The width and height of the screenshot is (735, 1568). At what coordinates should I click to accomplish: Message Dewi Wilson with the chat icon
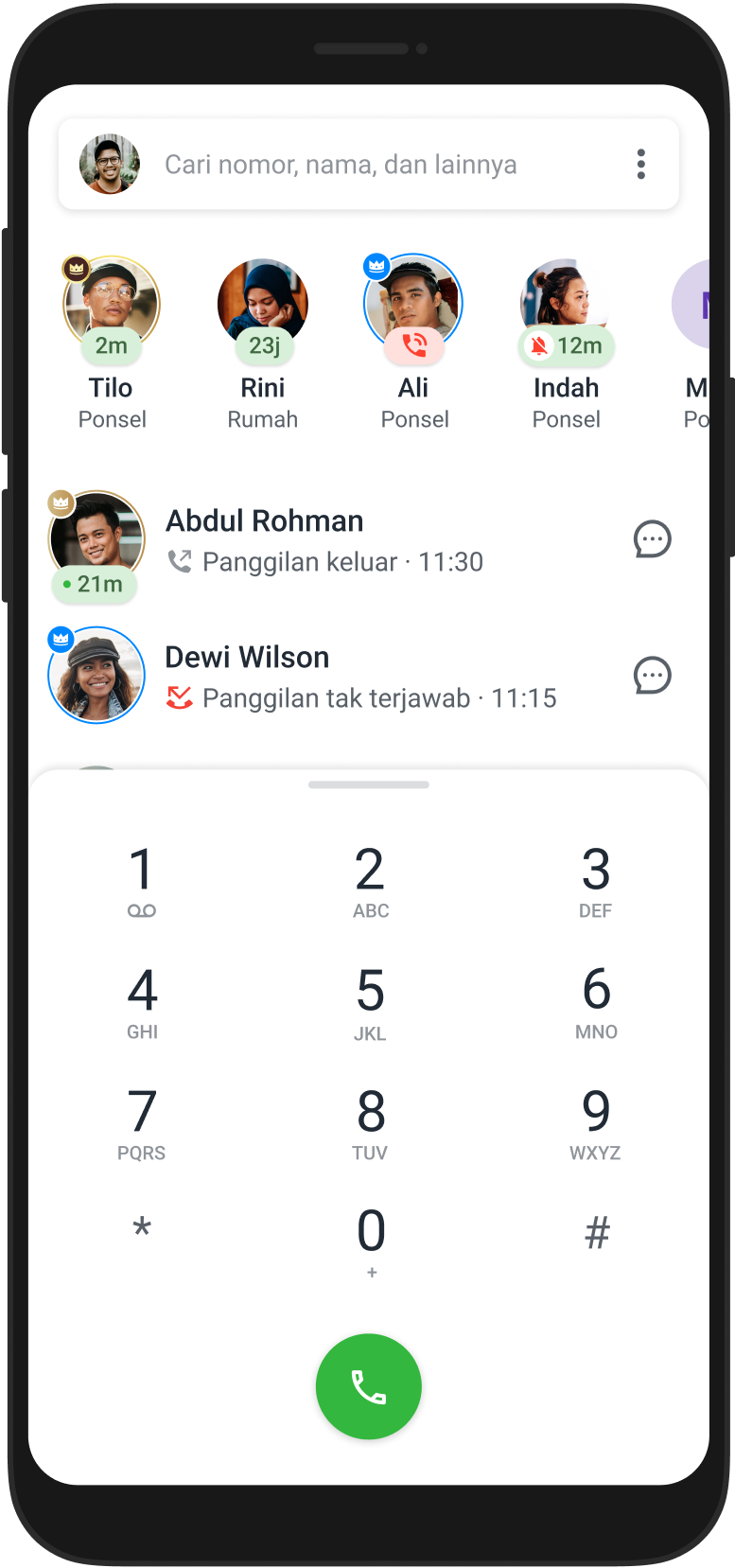click(x=652, y=676)
